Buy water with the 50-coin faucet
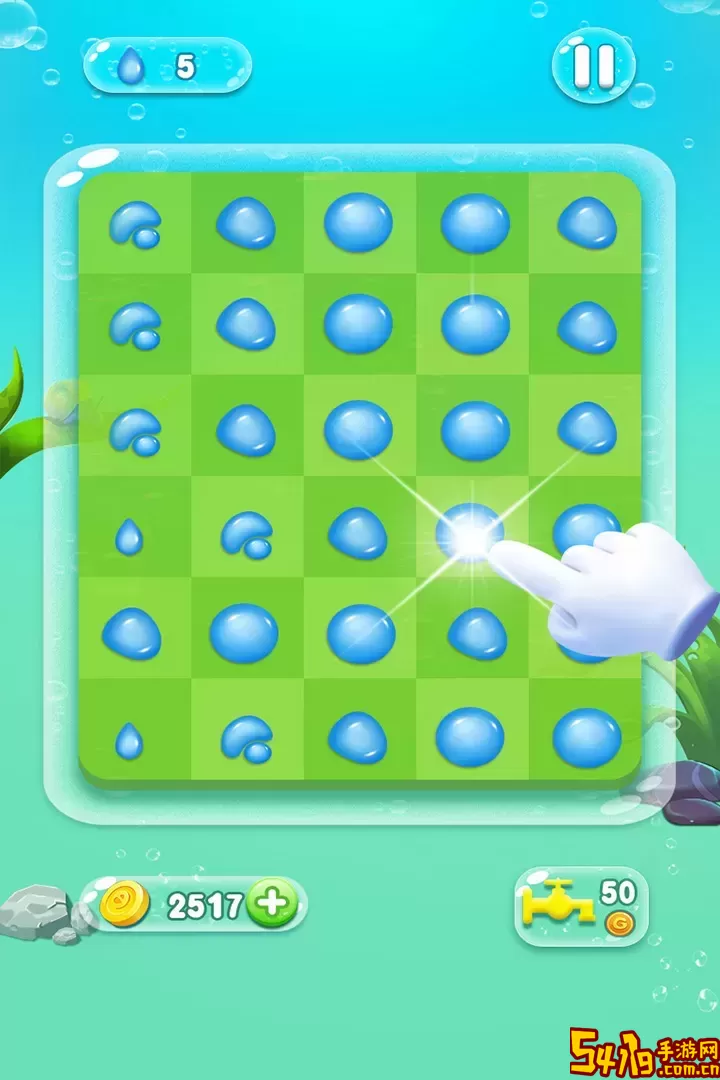This screenshot has height=1080, width=720. pyautogui.click(x=578, y=905)
